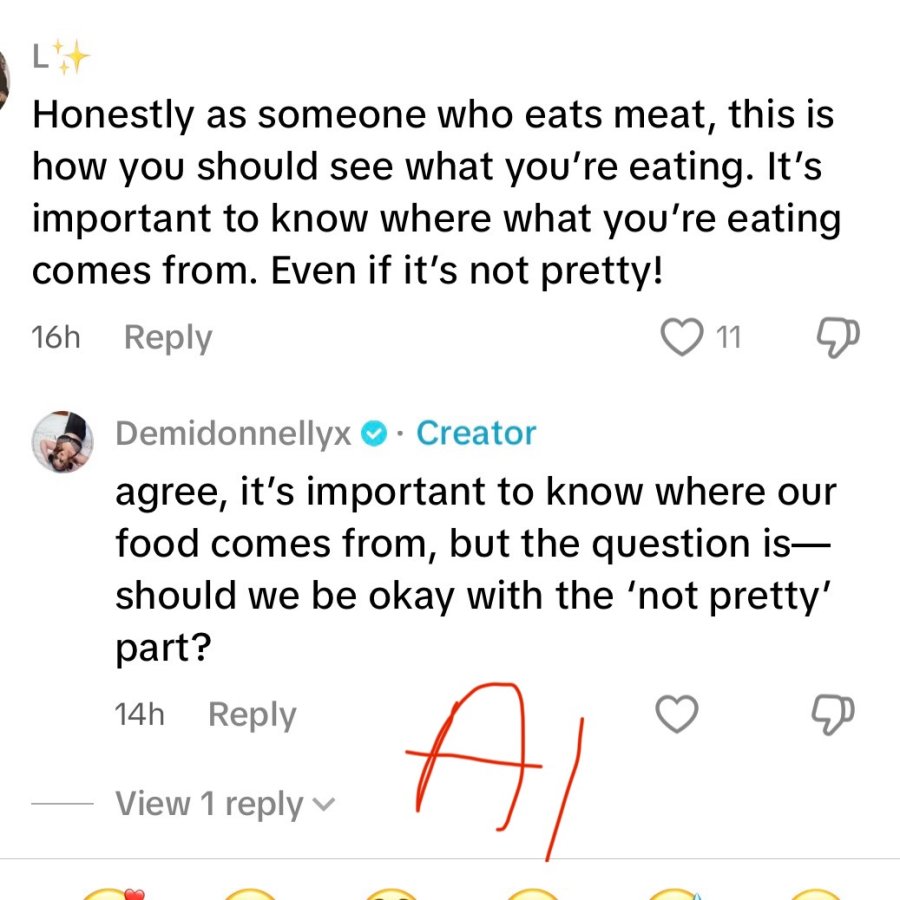
Task: Like the comment by L about eating meat
Action: [682, 337]
